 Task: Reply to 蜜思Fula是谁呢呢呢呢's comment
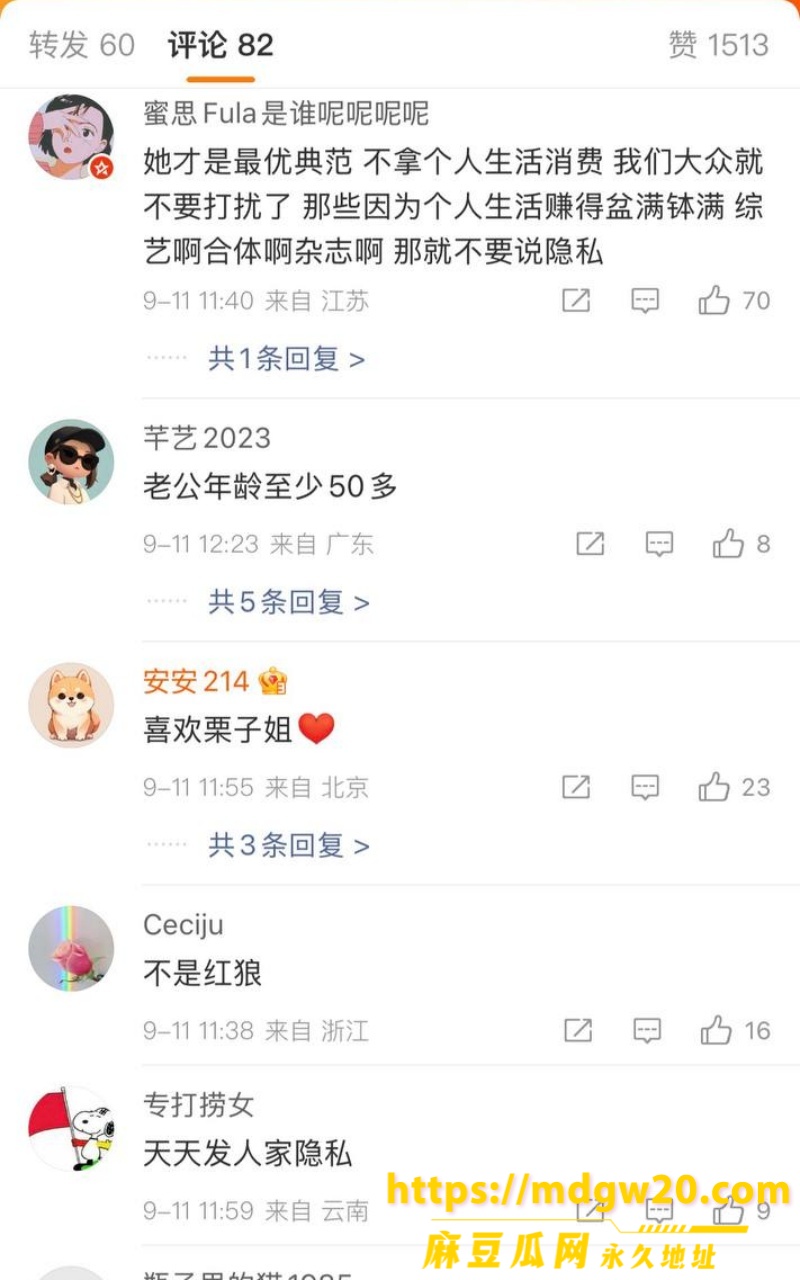point(646,300)
